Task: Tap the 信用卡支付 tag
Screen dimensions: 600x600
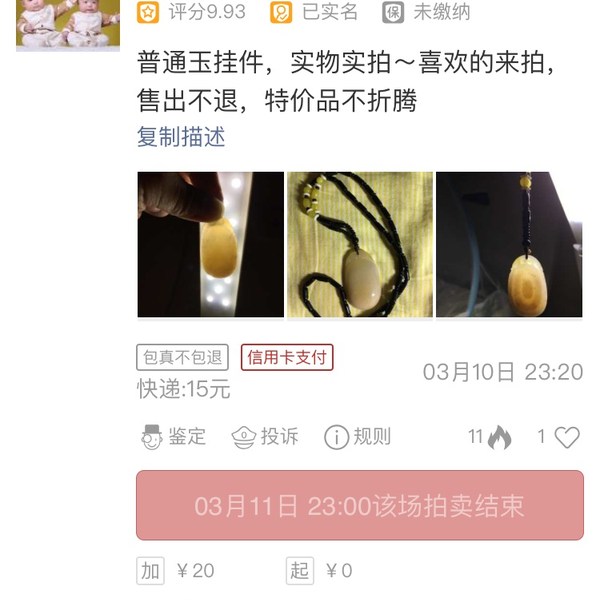Action: pyautogui.click(x=287, y=357)
